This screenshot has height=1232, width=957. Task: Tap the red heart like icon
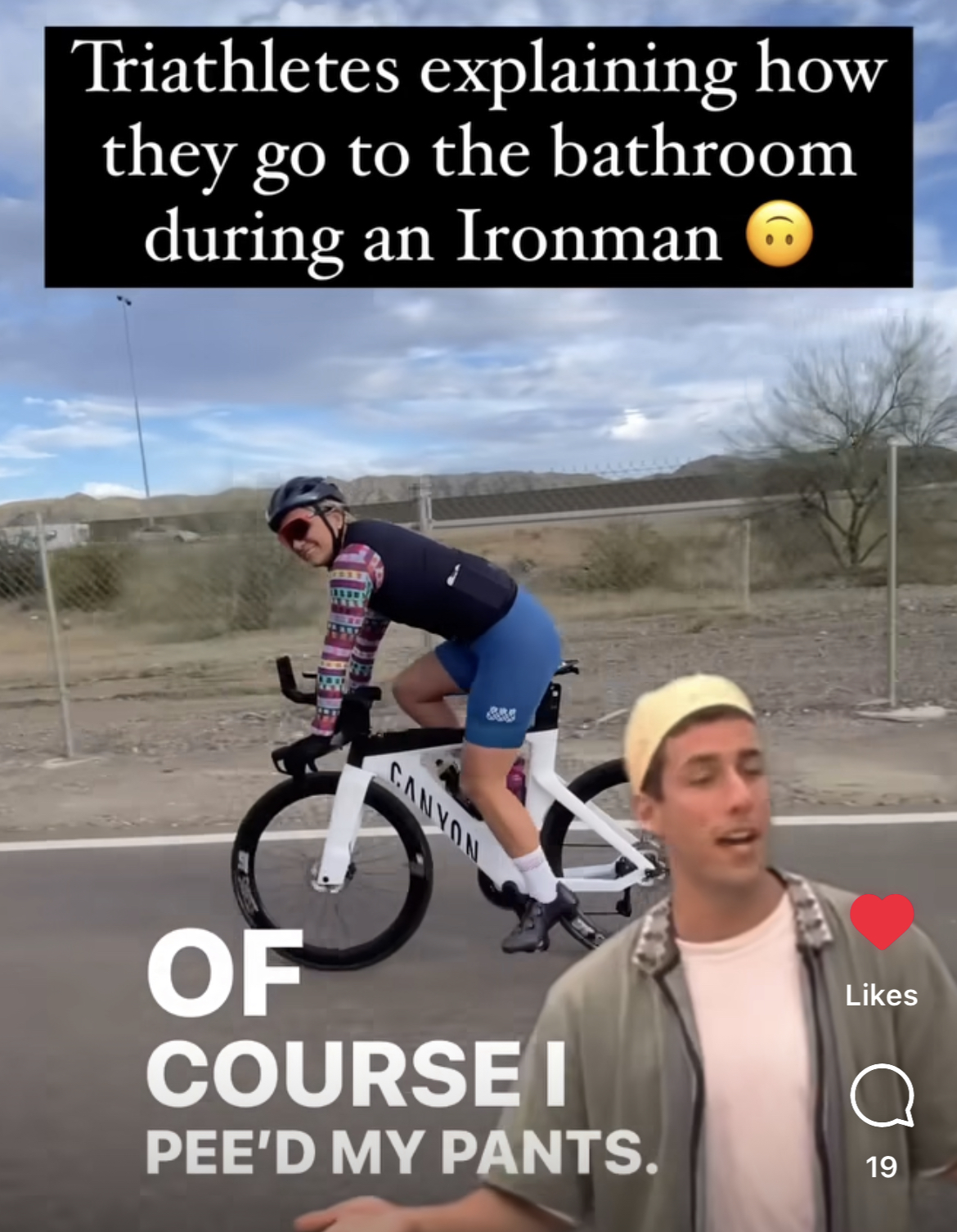[x=882, y=922]
